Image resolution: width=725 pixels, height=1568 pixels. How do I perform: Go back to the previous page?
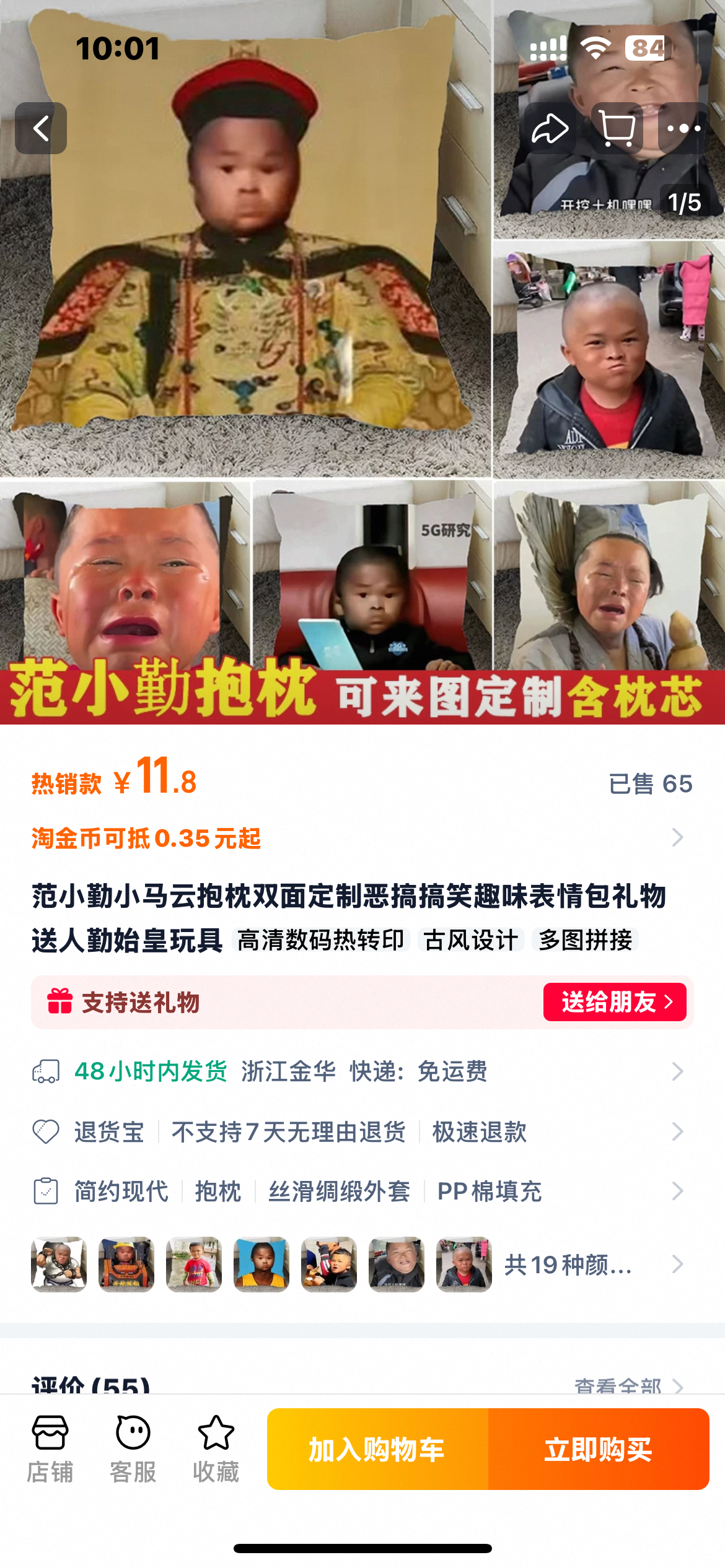point(41,128)
